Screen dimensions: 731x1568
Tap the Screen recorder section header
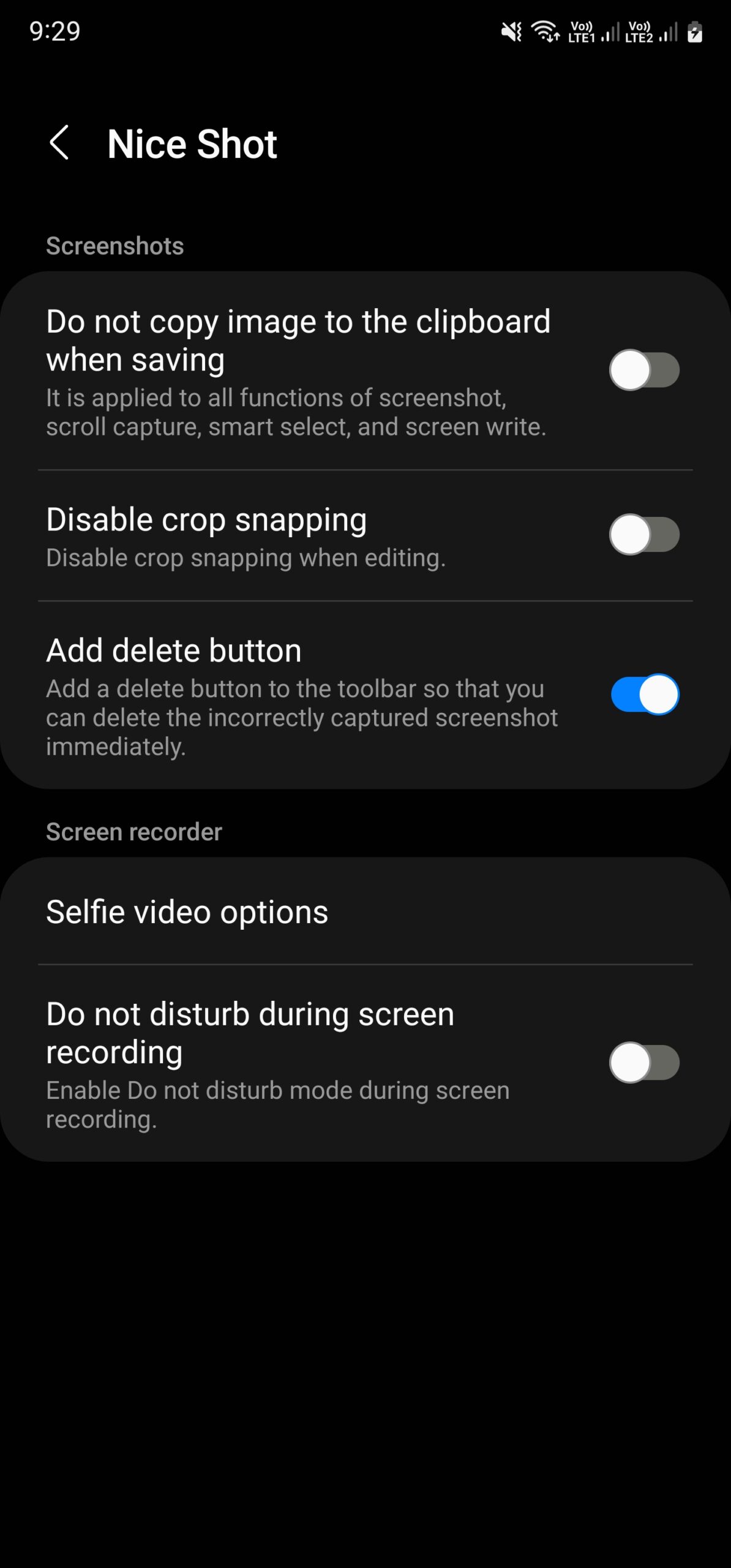point(134,831)
